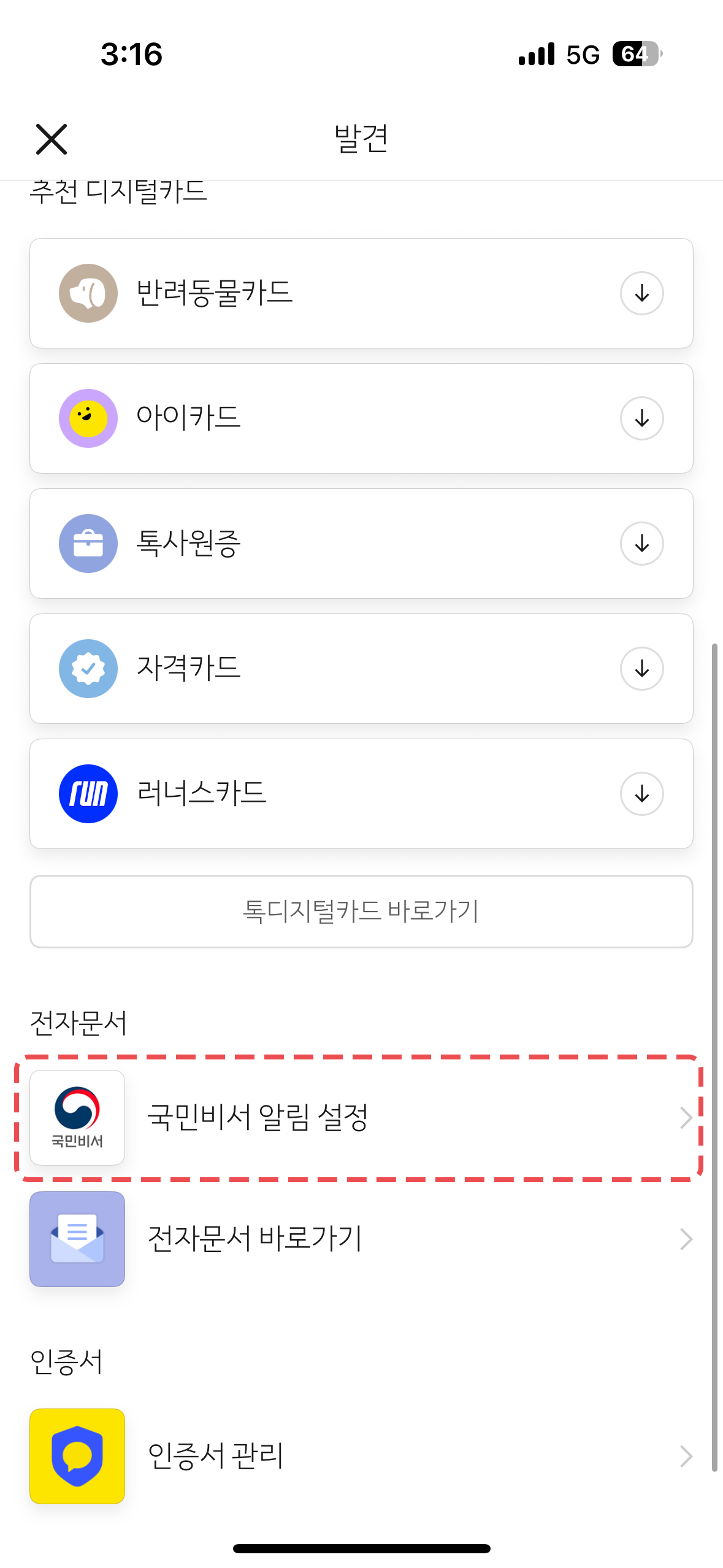Screen dimensions: 723x1568
Task: Open the 자격카드 card
Action: 190,669
